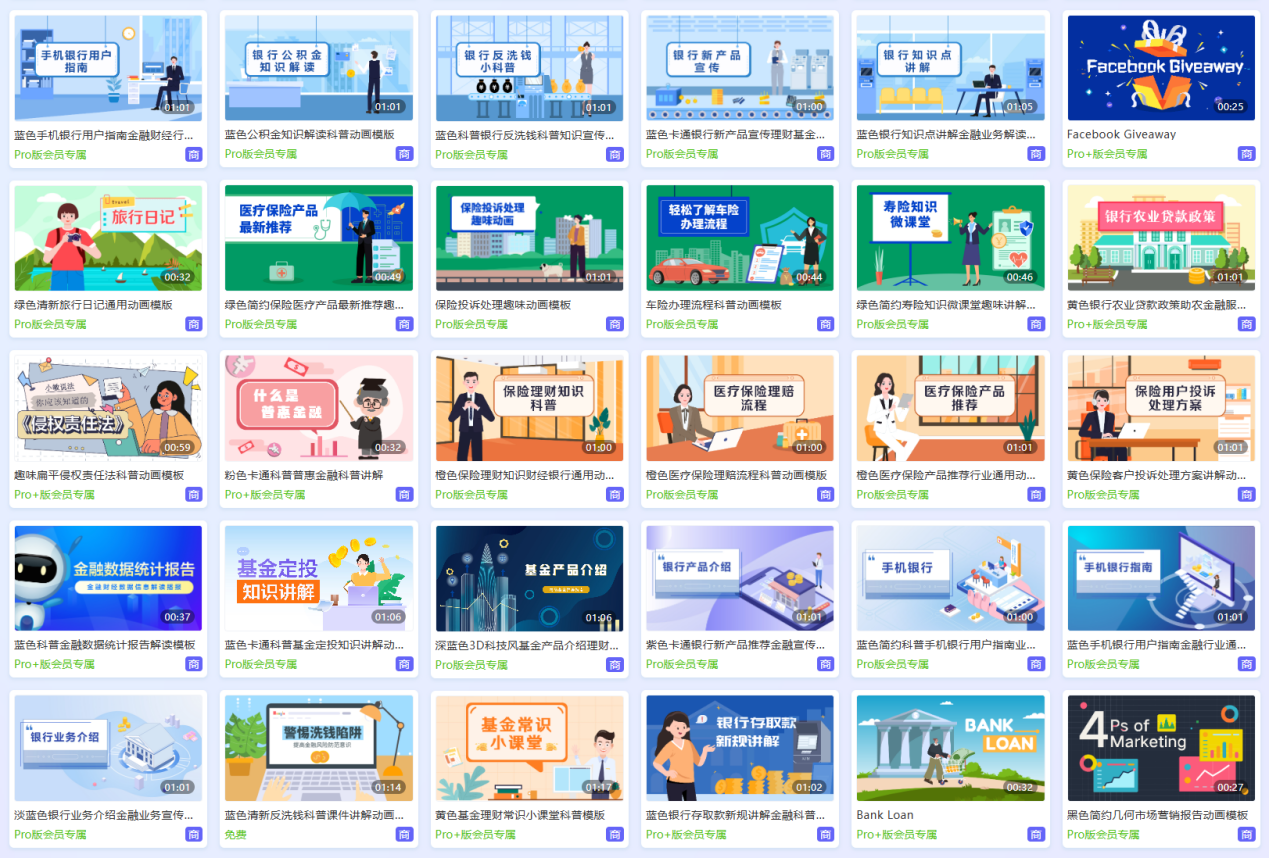Select the 医疗保险产品最新推荐 template
This screenshot has width=1269, height=858.
(x=318, y=238)
